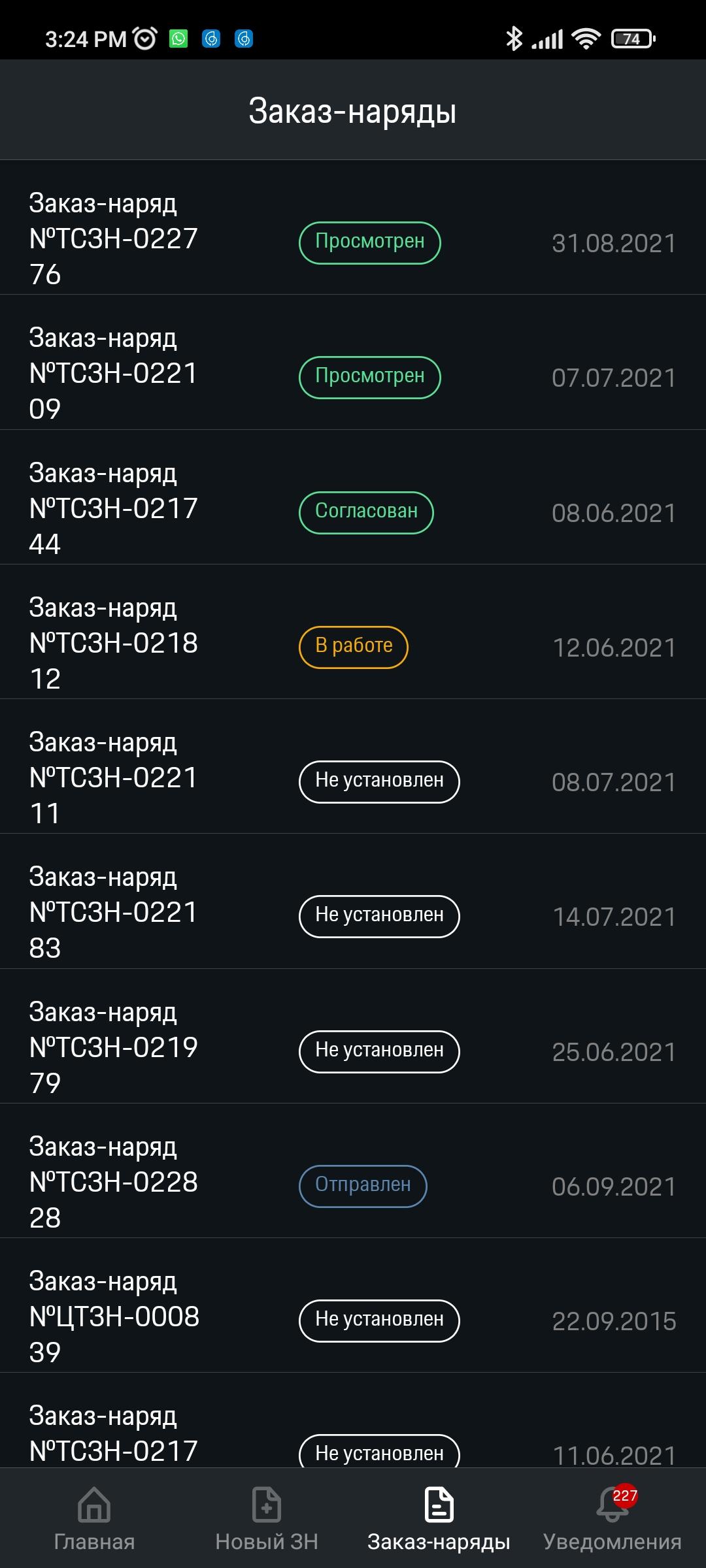The width and height of the screenshot is (706, 1568).
Task: Open order №ТСЗН-021979
Action: point(353,1036)
